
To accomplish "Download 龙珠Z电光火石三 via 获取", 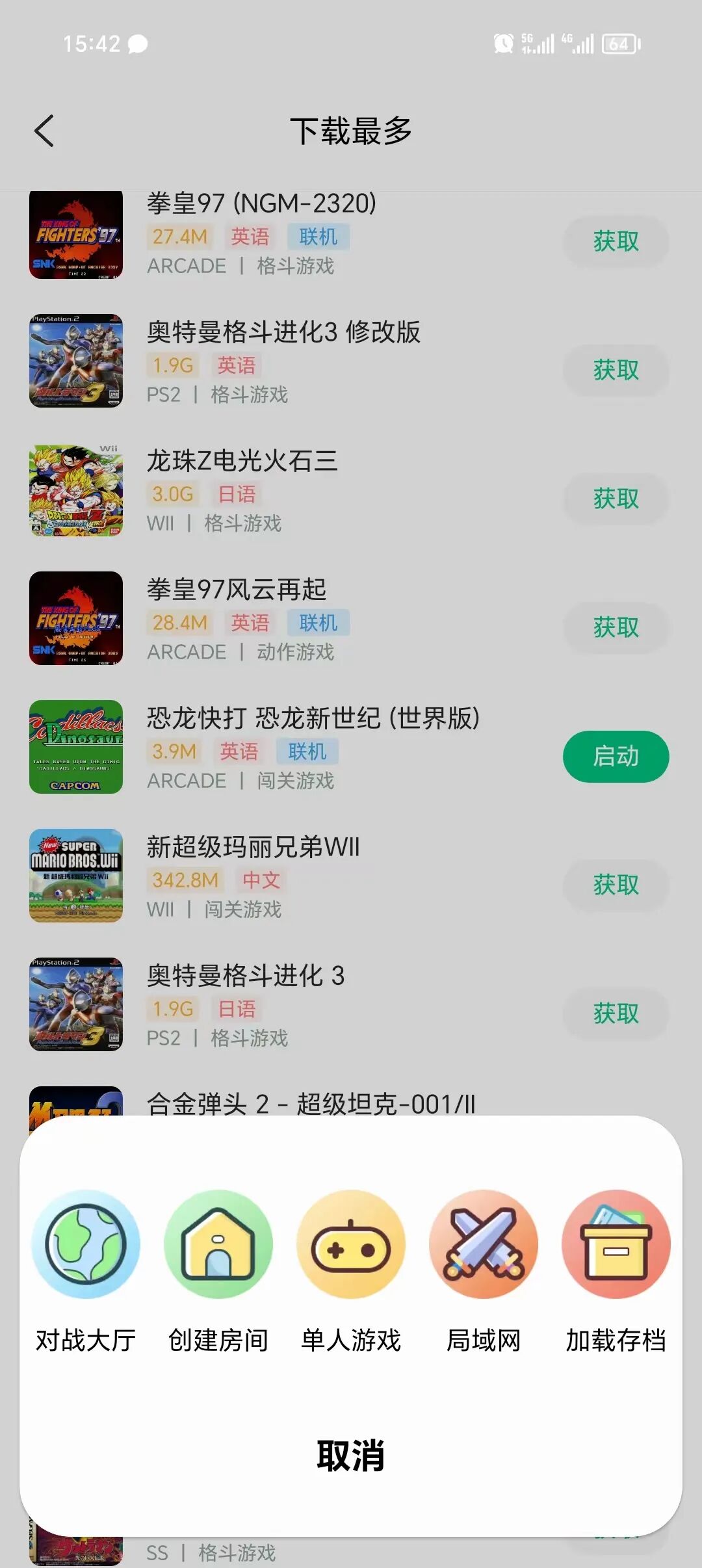I will [x=616, y=499].
